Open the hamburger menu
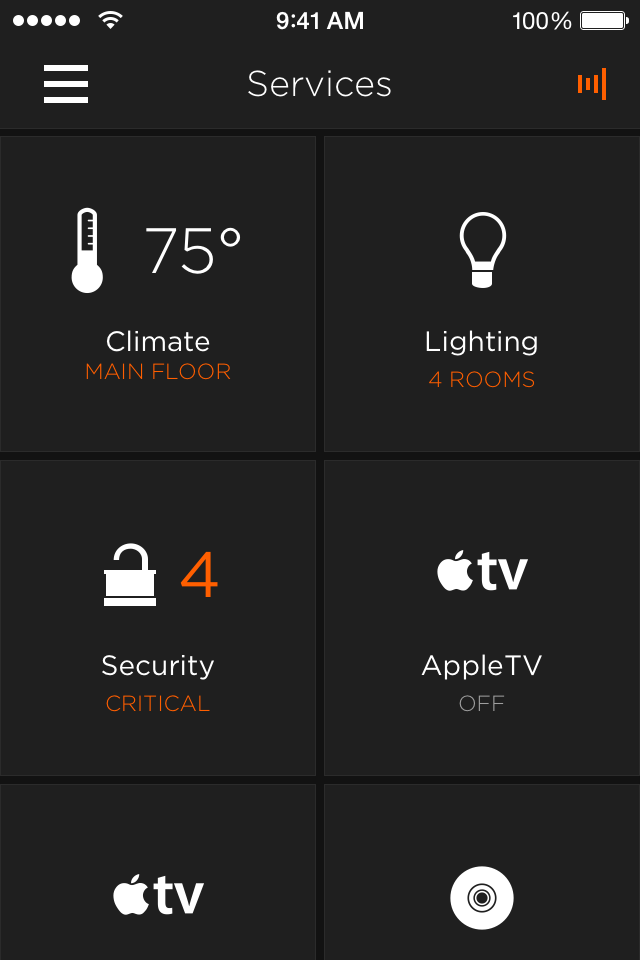640x960 pixels. point(66,84)
